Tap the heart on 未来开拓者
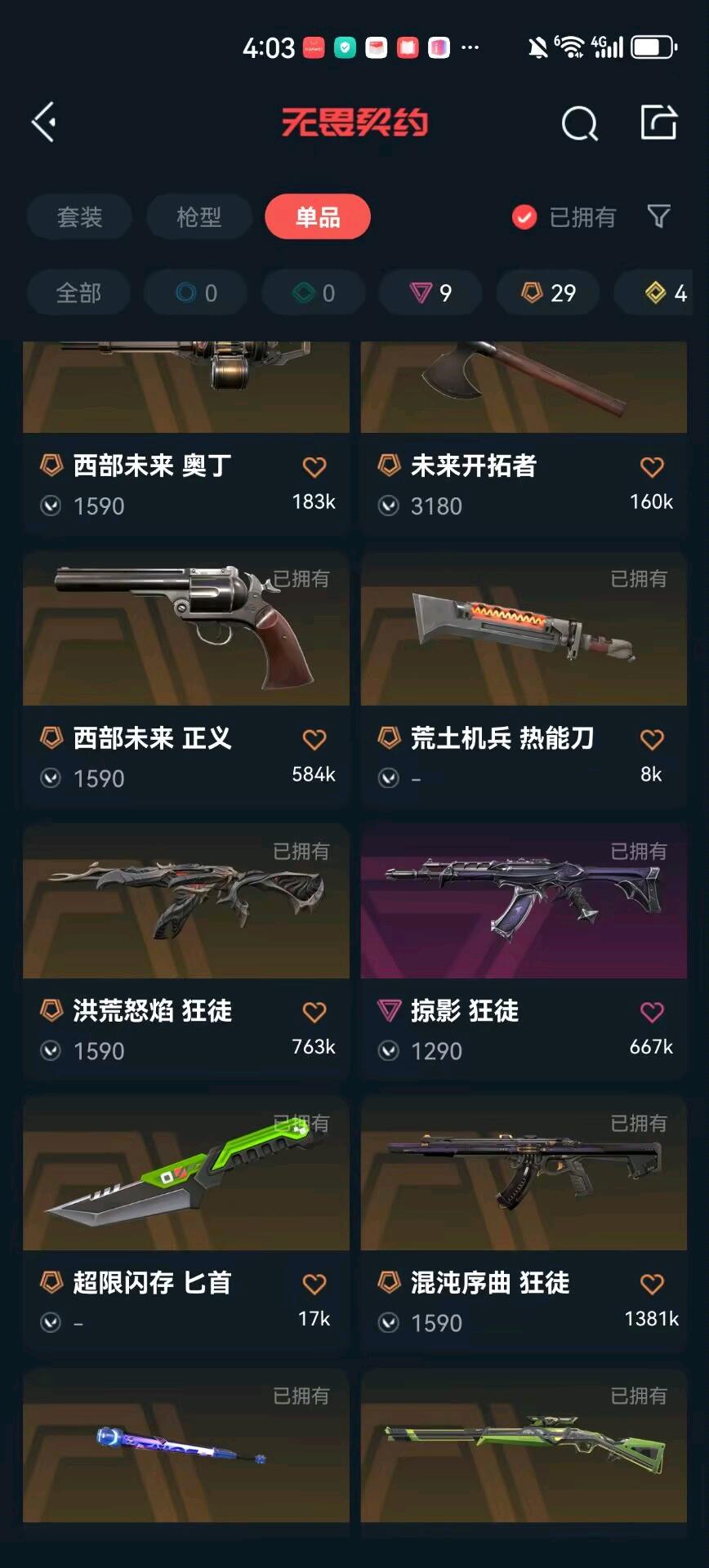 point(652,467)
